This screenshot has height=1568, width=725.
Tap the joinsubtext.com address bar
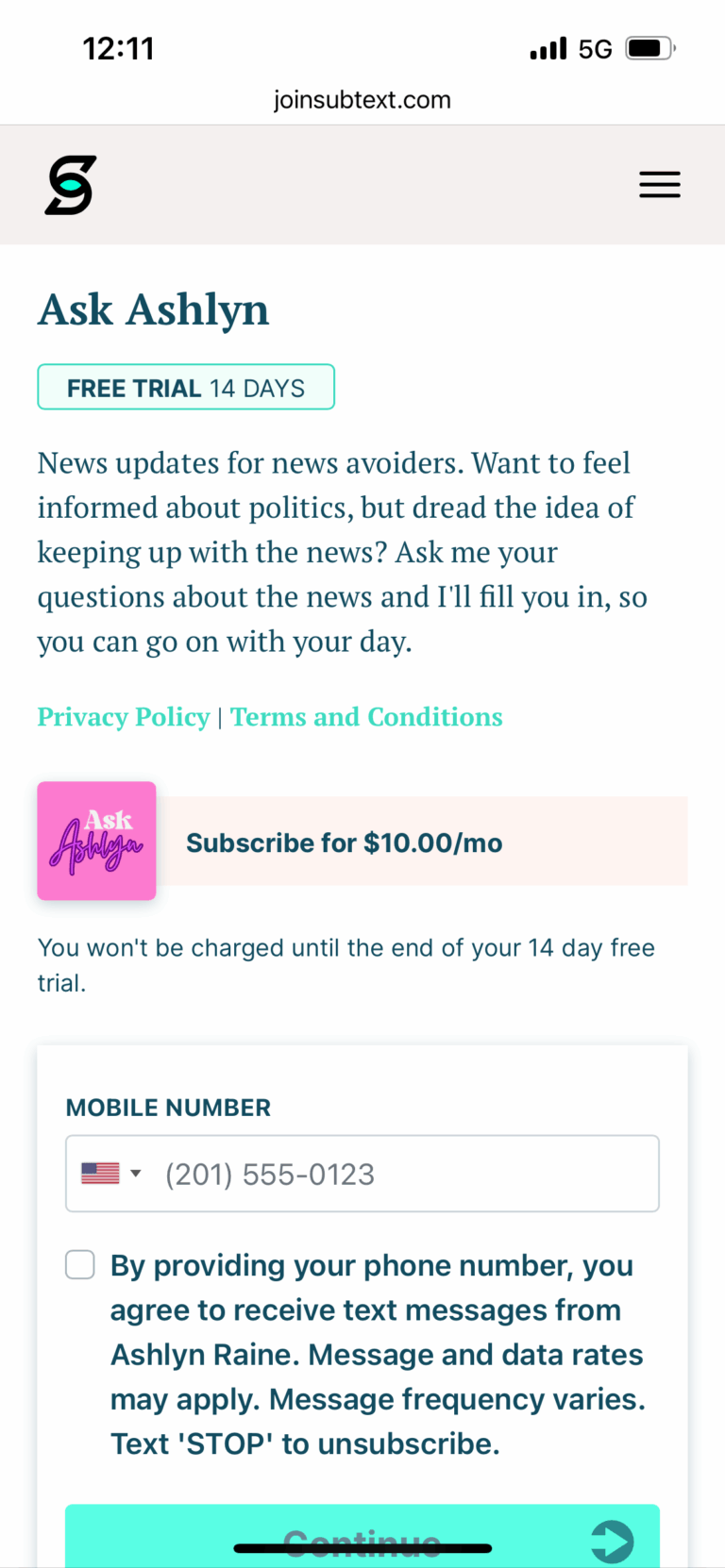click(x=362, y=100)
